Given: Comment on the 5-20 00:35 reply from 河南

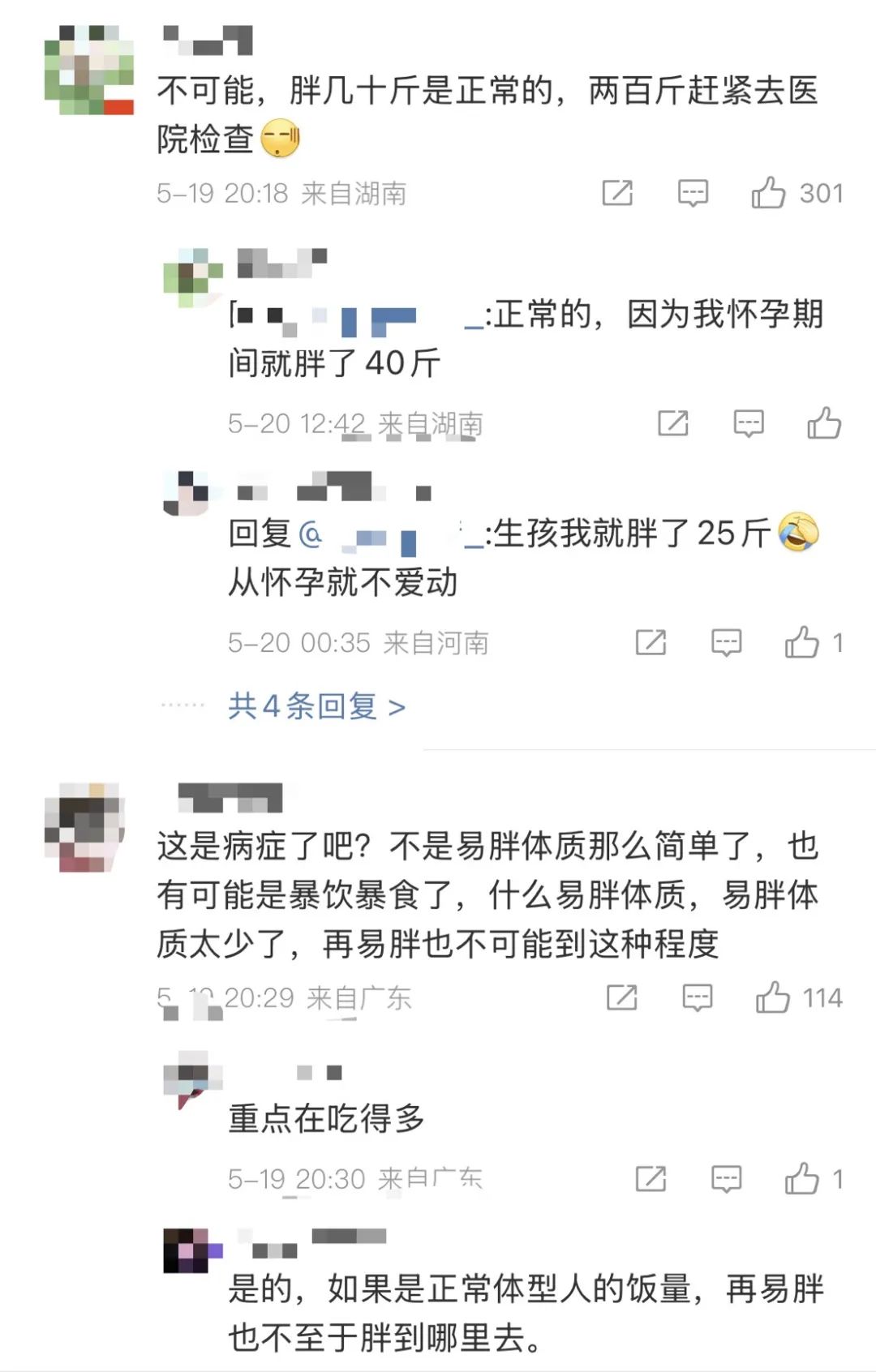Looking at the screenshot, I should tap(726, 643).
